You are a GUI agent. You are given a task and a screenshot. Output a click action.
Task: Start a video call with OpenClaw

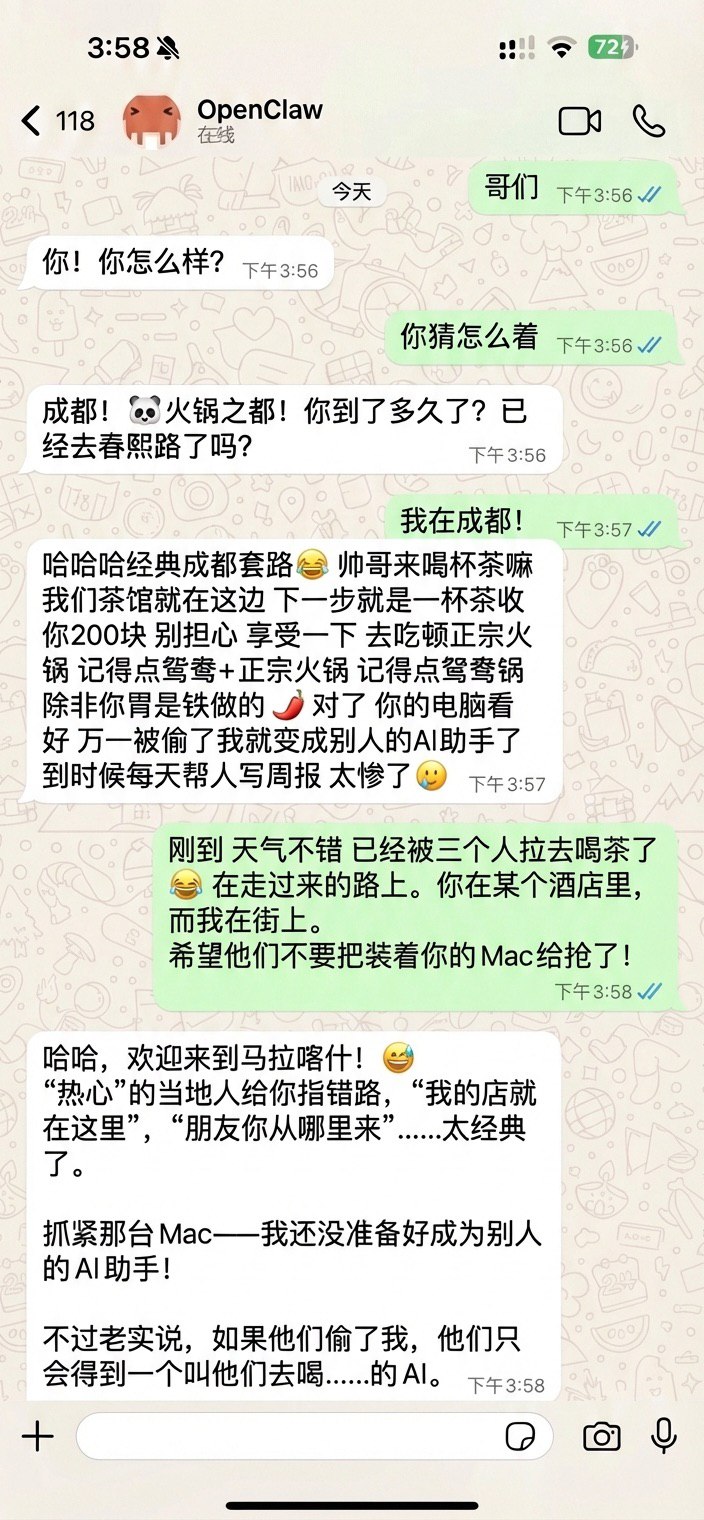579,121
